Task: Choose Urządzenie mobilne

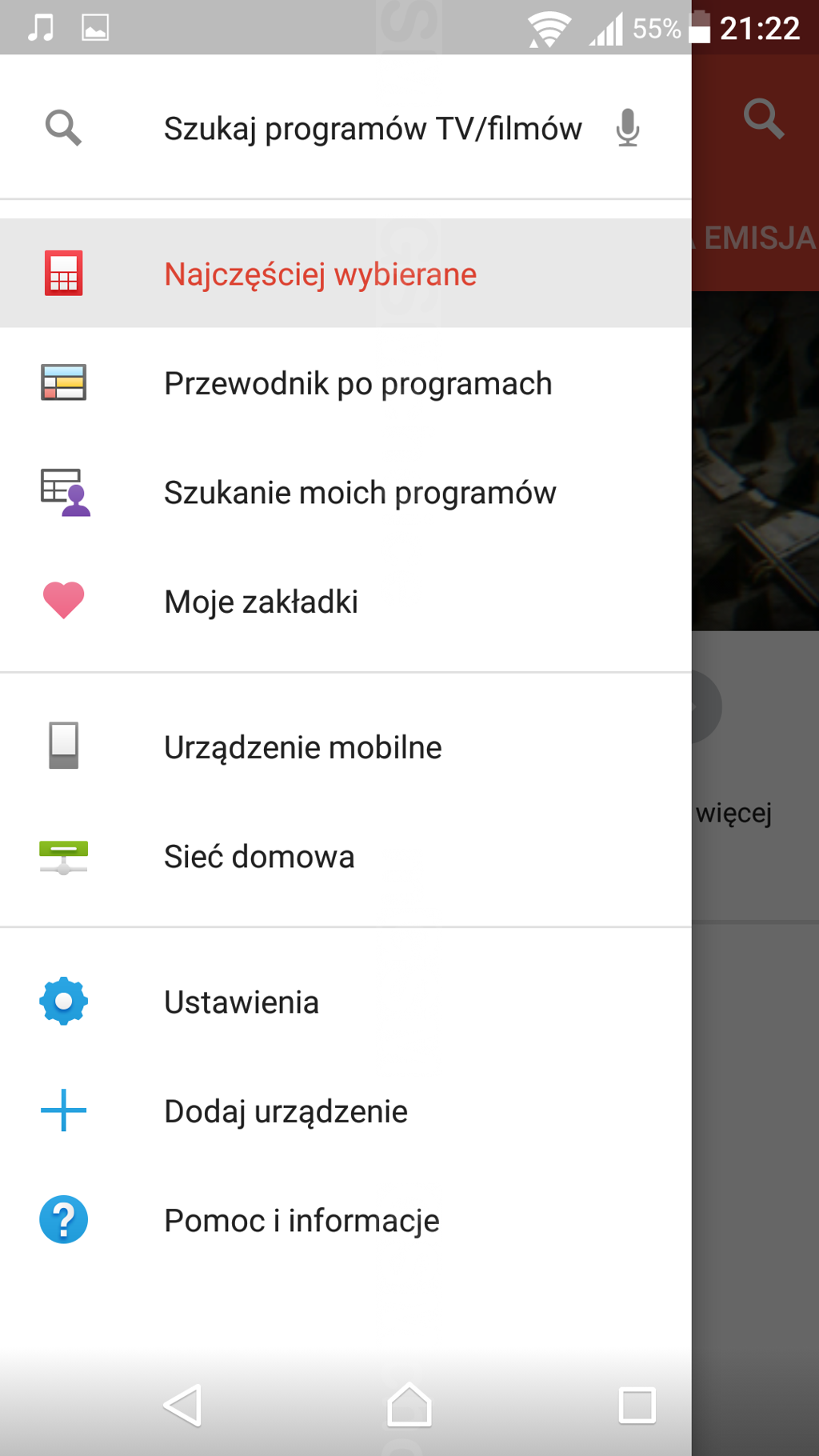Action: point(302,747)
